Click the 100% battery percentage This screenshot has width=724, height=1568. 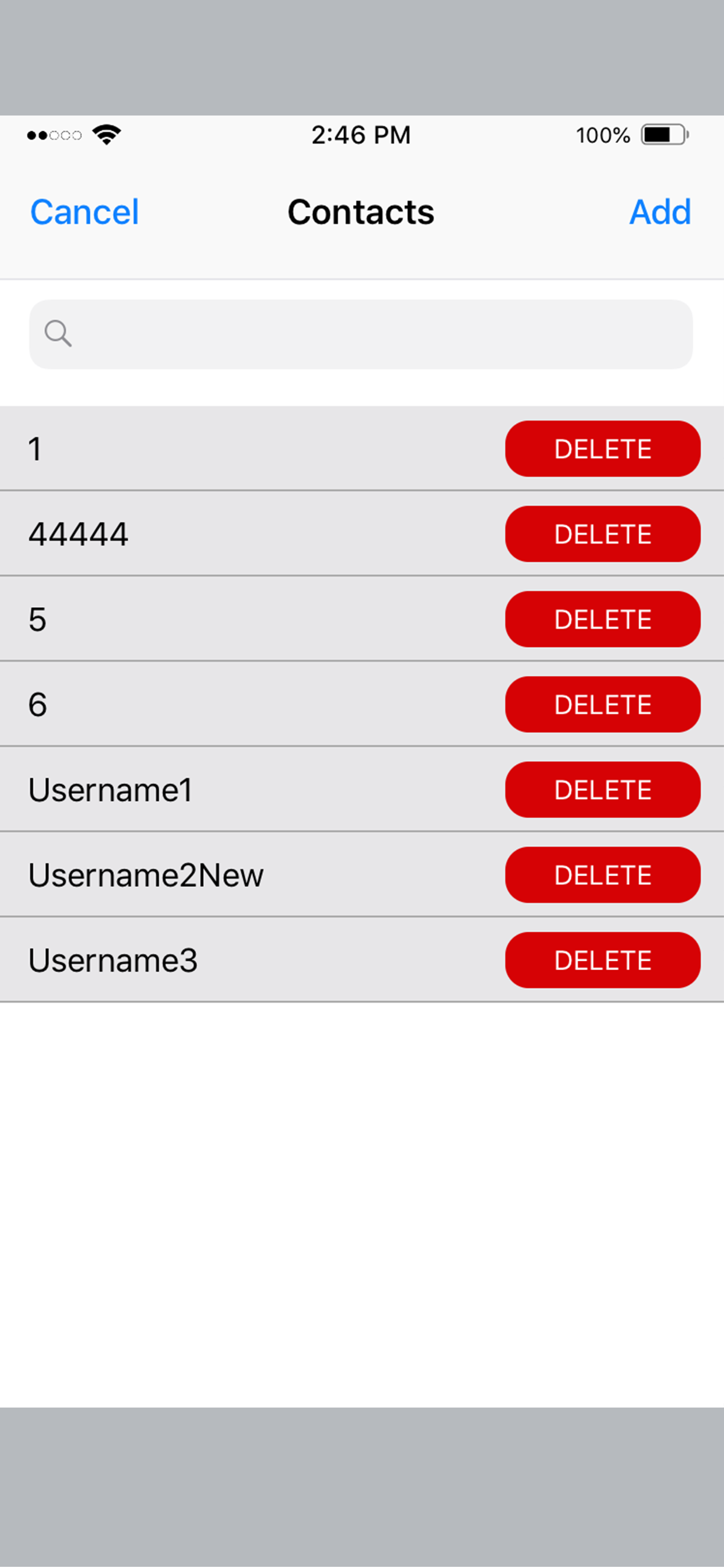pos(603,135)
